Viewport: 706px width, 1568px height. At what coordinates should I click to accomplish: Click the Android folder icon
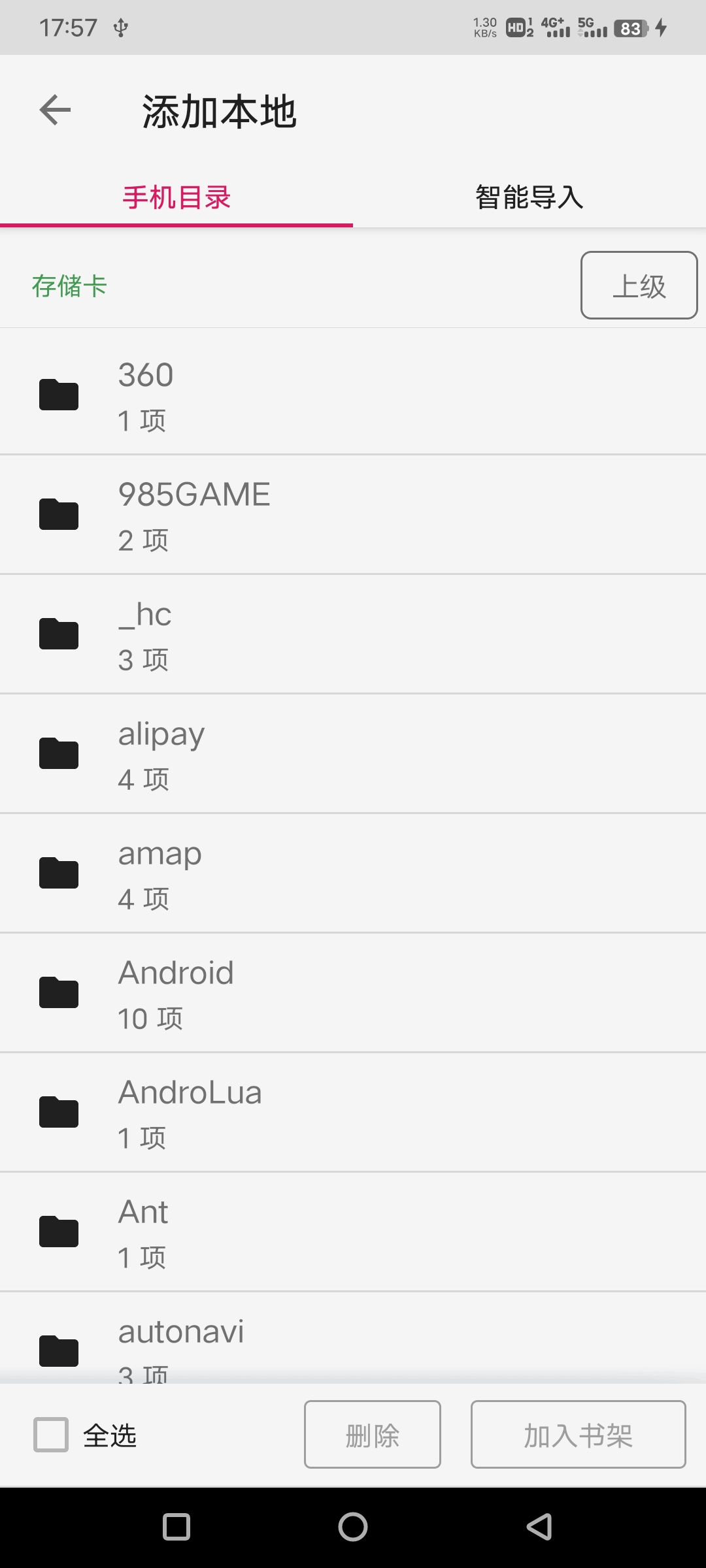pos(59,992)
